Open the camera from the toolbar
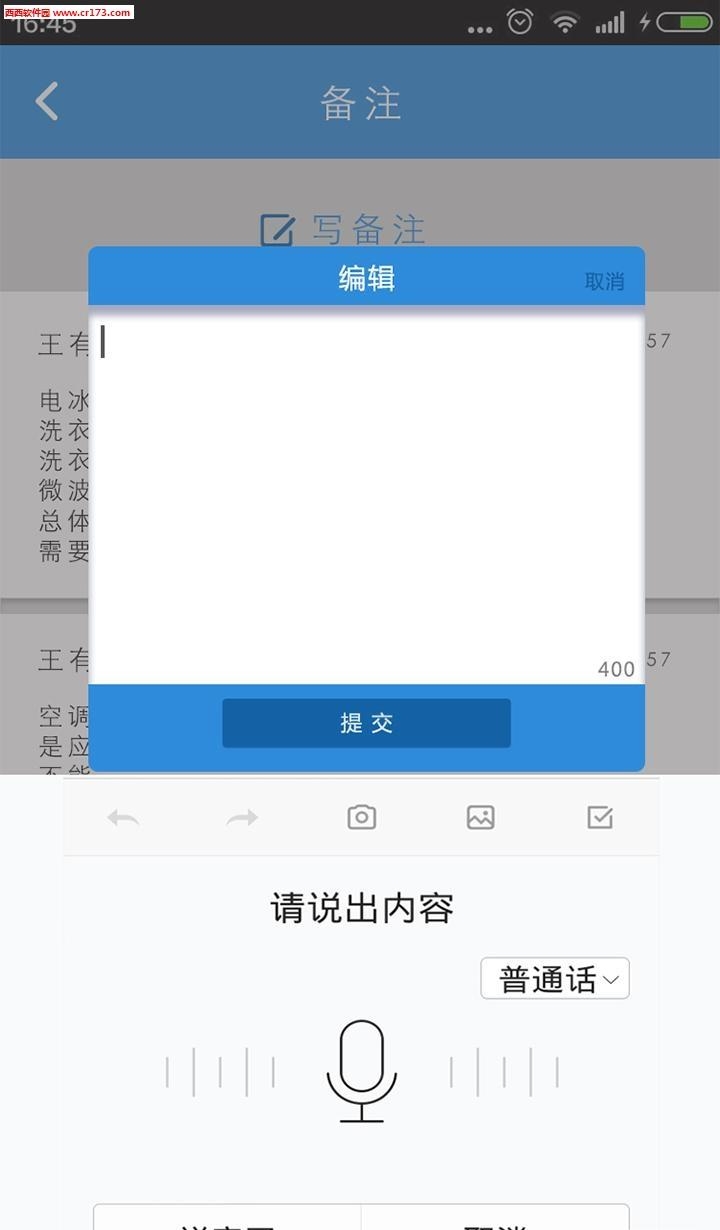The height and width of the screenshot is (1230, 720). click(361, 817)
